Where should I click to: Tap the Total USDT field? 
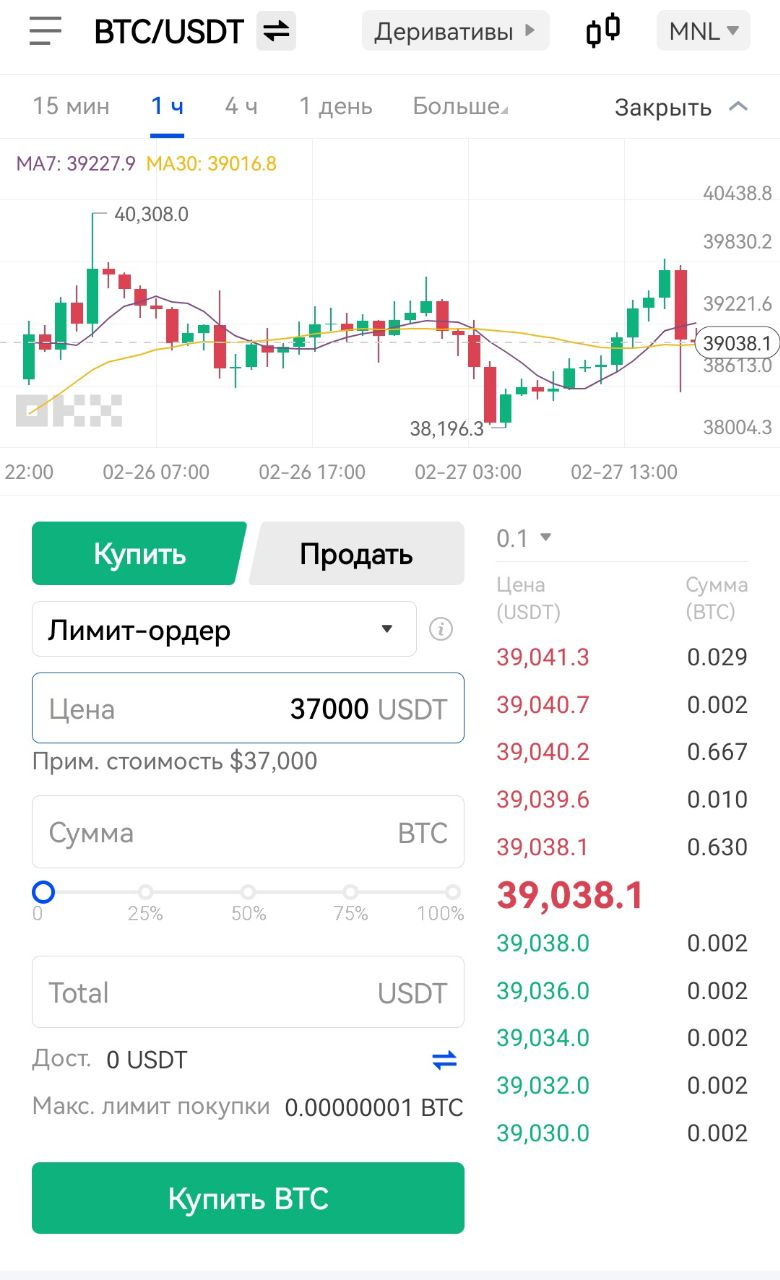coord(248,993)
